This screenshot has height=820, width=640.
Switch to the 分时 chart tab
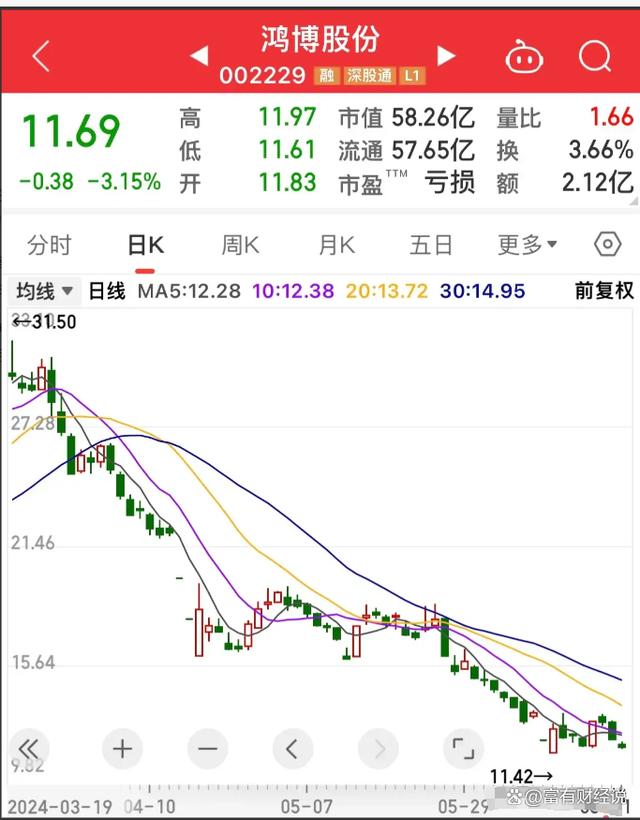[x=50, y=245]
